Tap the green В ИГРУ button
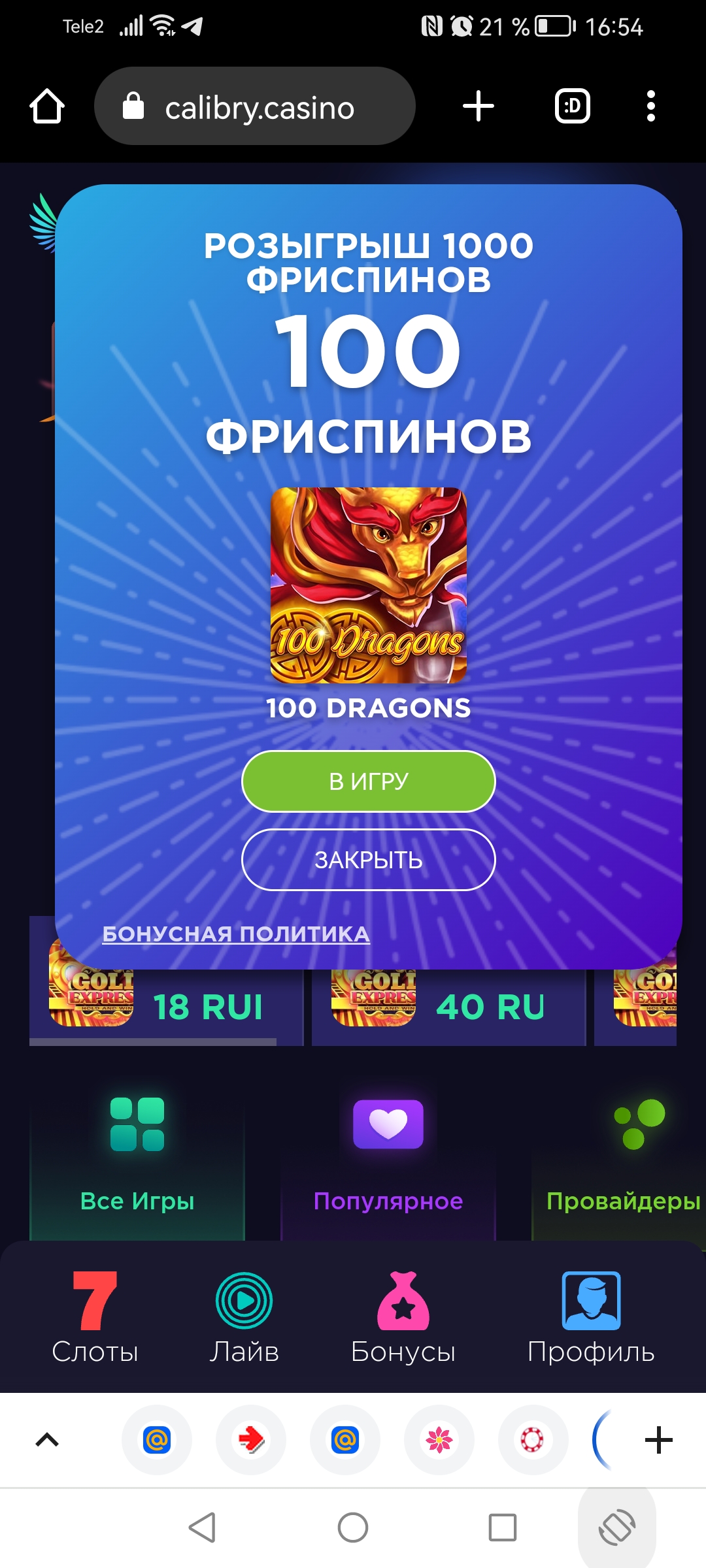Viewport: 706px width, 1568px height. click(369, 781)
